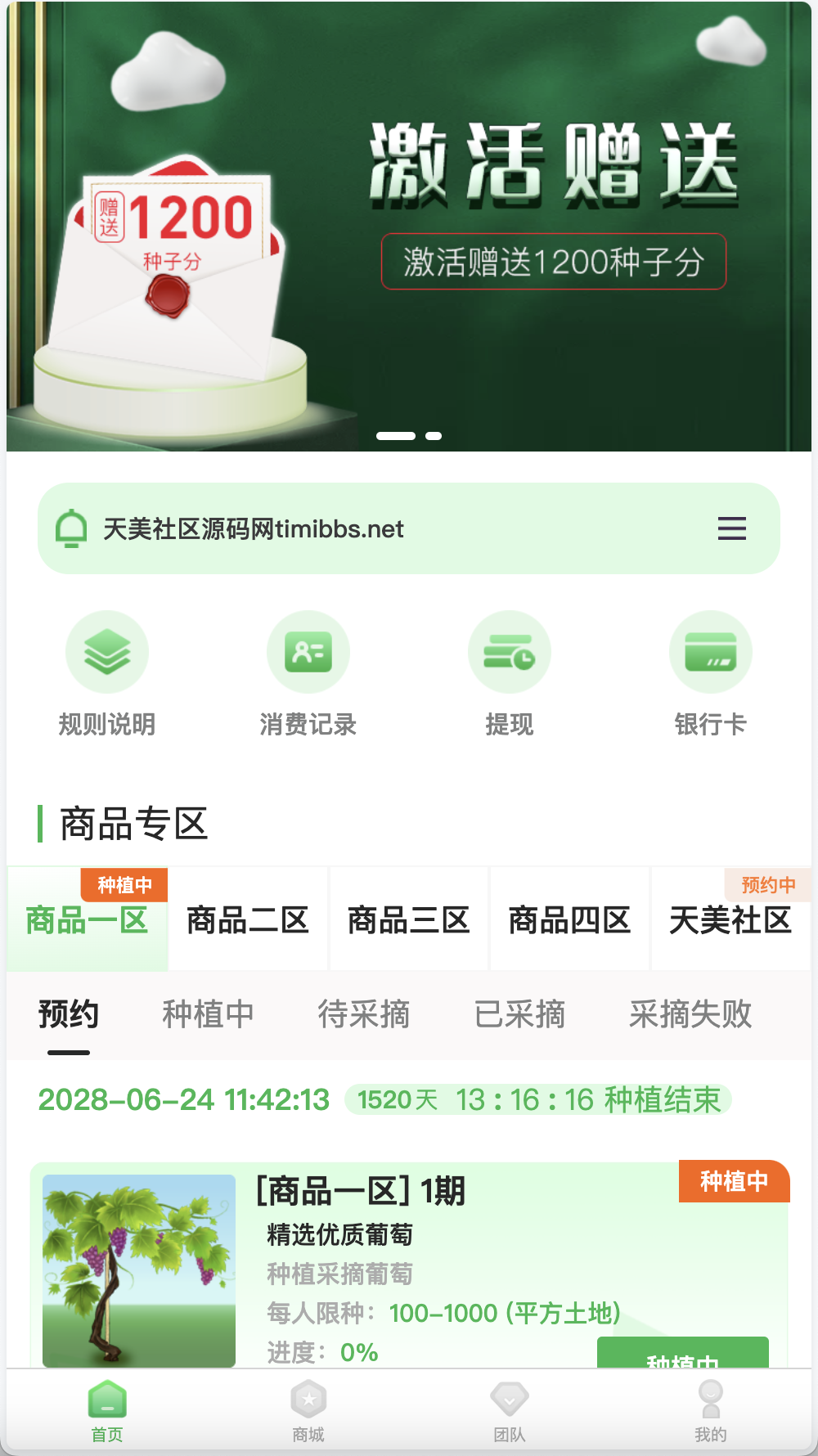Select the 已采摘 filter tab
Screen dimensions: 818x1456
pyautogui.click(x=521, y=1013)
